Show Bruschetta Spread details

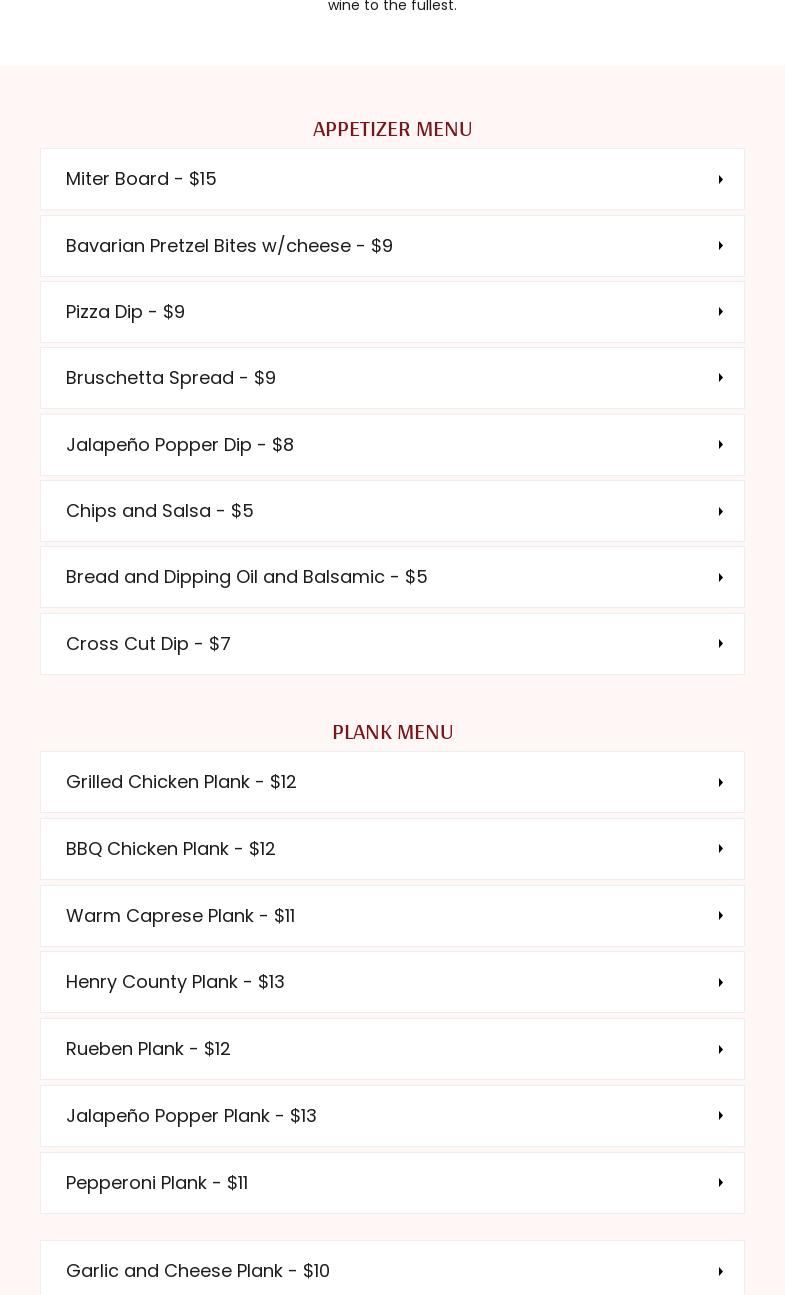[x=392, y=378]
